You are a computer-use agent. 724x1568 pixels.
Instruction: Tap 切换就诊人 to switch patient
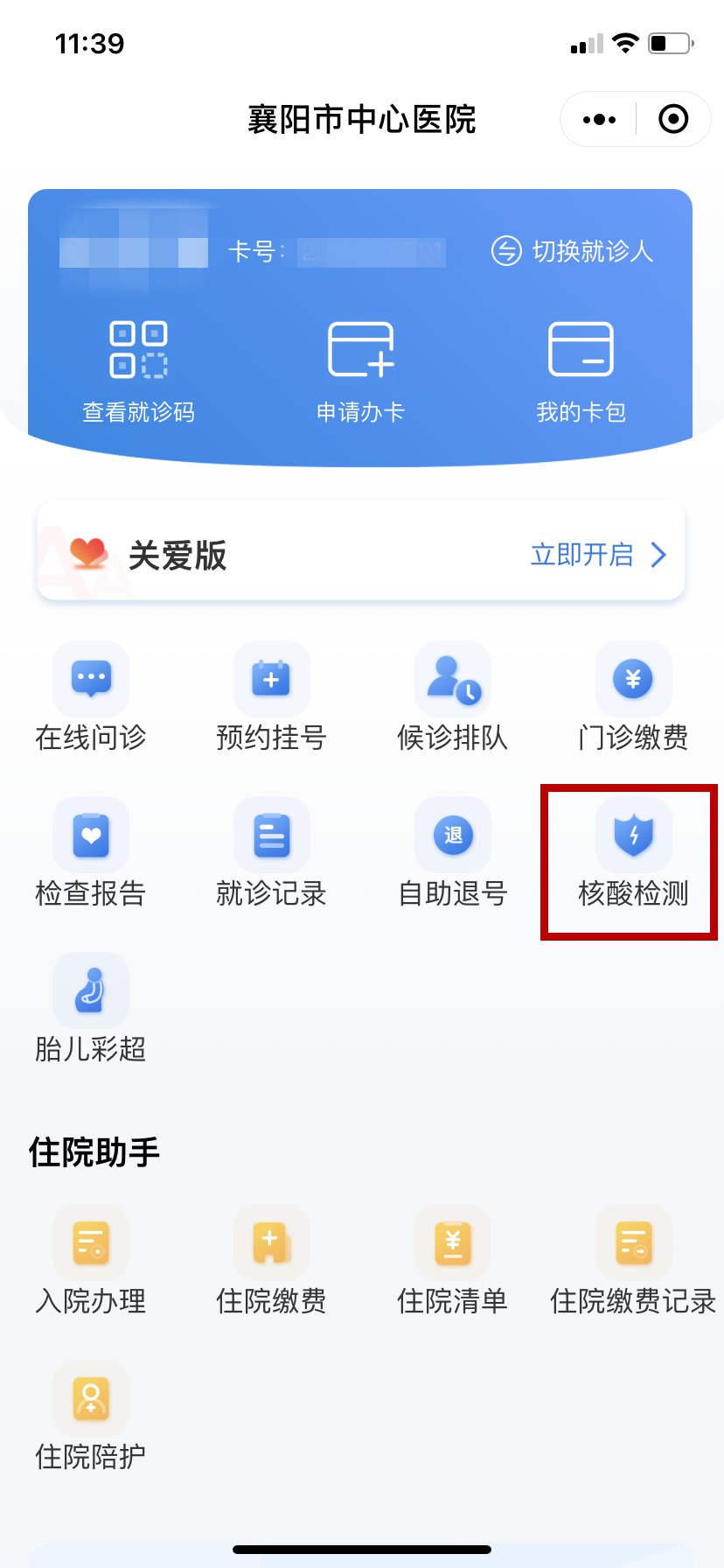click(x=573, y=251)
